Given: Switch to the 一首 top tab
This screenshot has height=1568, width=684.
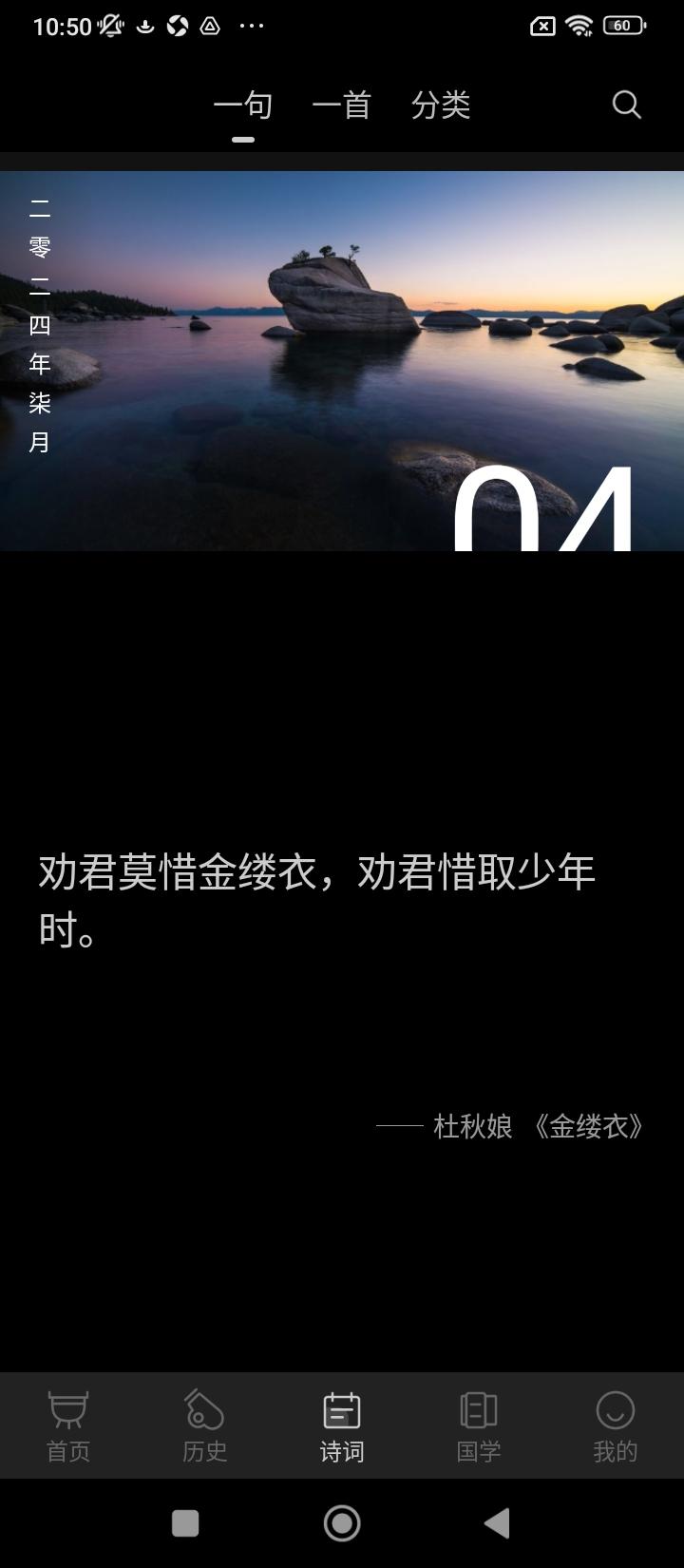Looking at the screenshot, I should tap(341, 105).
